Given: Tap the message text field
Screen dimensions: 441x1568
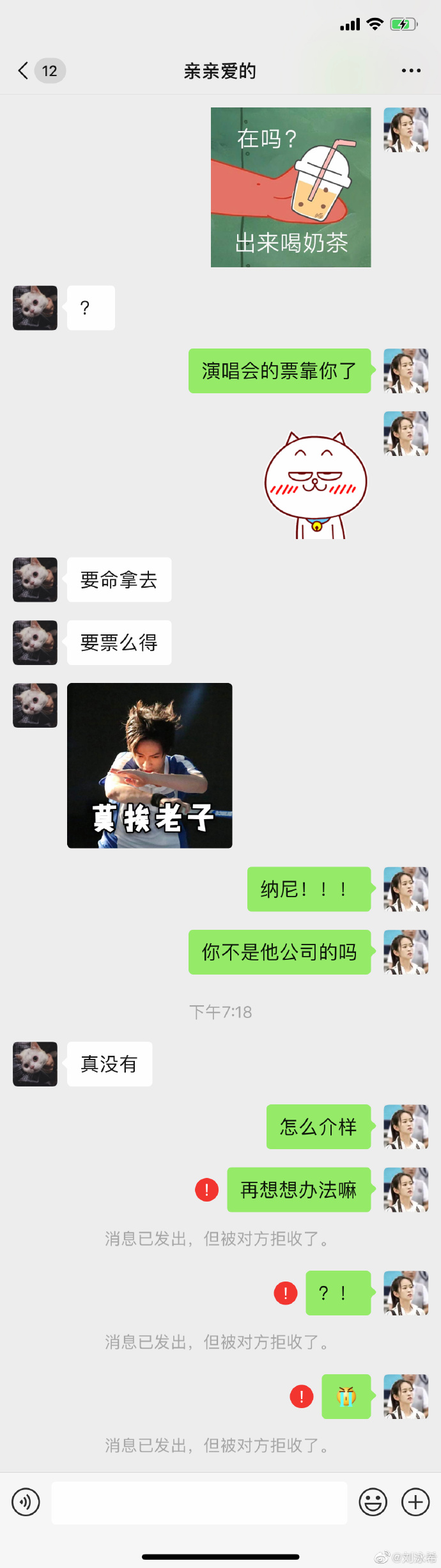Looking at the screenshot, I should [199, 1502].
